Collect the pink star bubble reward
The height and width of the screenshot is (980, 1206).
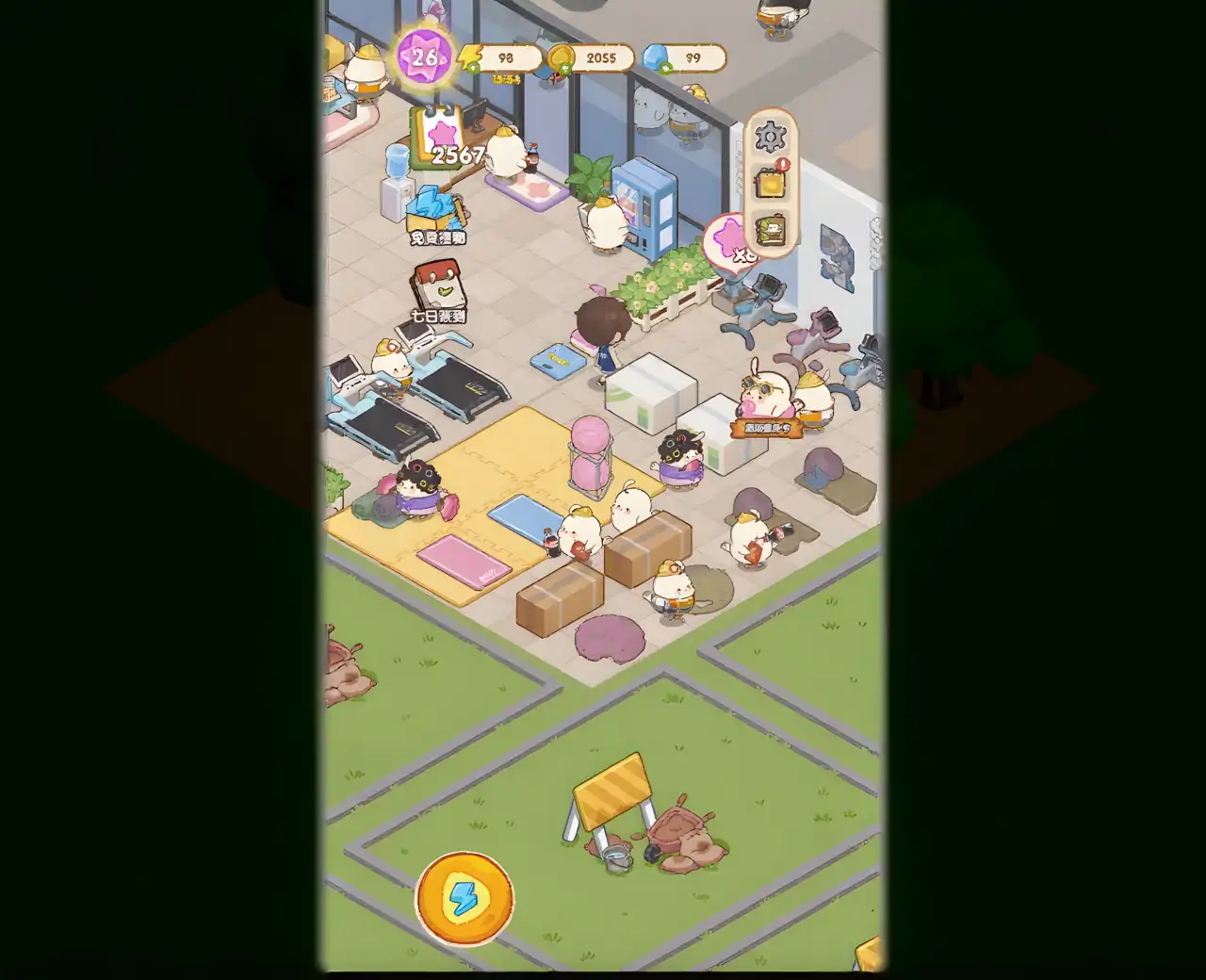pos(730,241)
